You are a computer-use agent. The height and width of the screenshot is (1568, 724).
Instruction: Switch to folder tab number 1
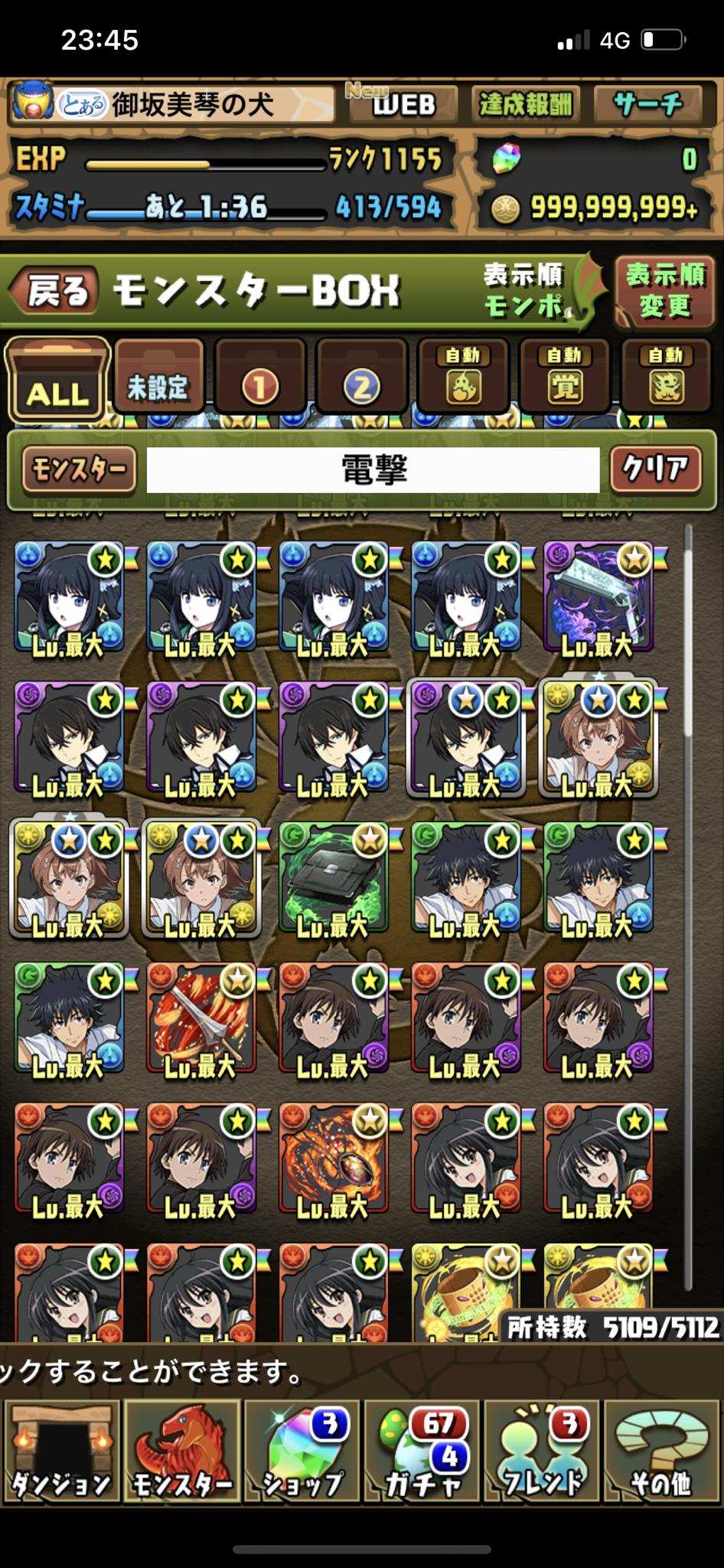[260, 381]
